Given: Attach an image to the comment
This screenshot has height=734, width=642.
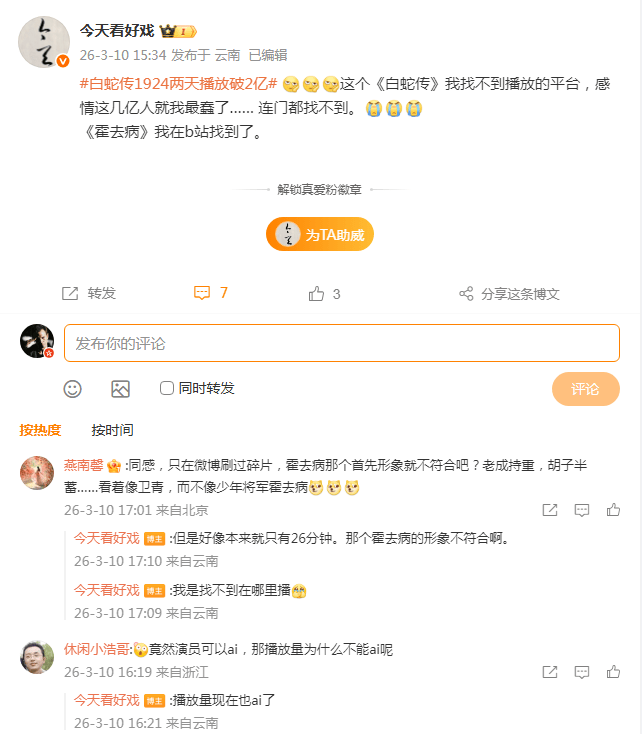Looking at the screenshot, I should click(x=120, y=389).
